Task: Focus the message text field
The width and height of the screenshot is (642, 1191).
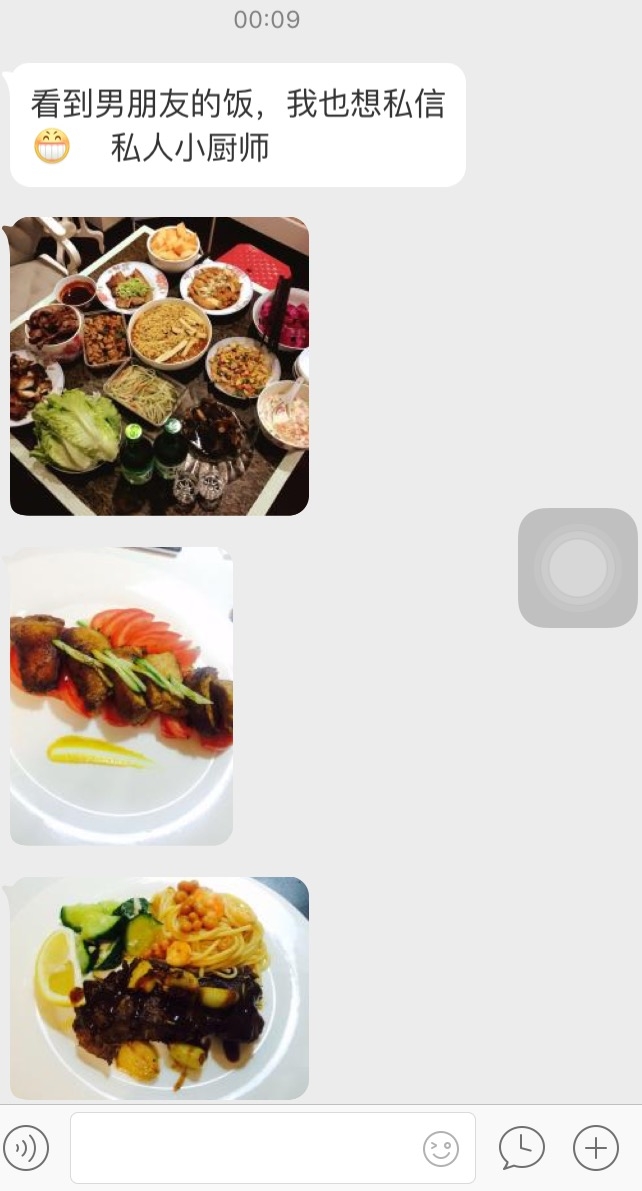Action: point(245,1148)
